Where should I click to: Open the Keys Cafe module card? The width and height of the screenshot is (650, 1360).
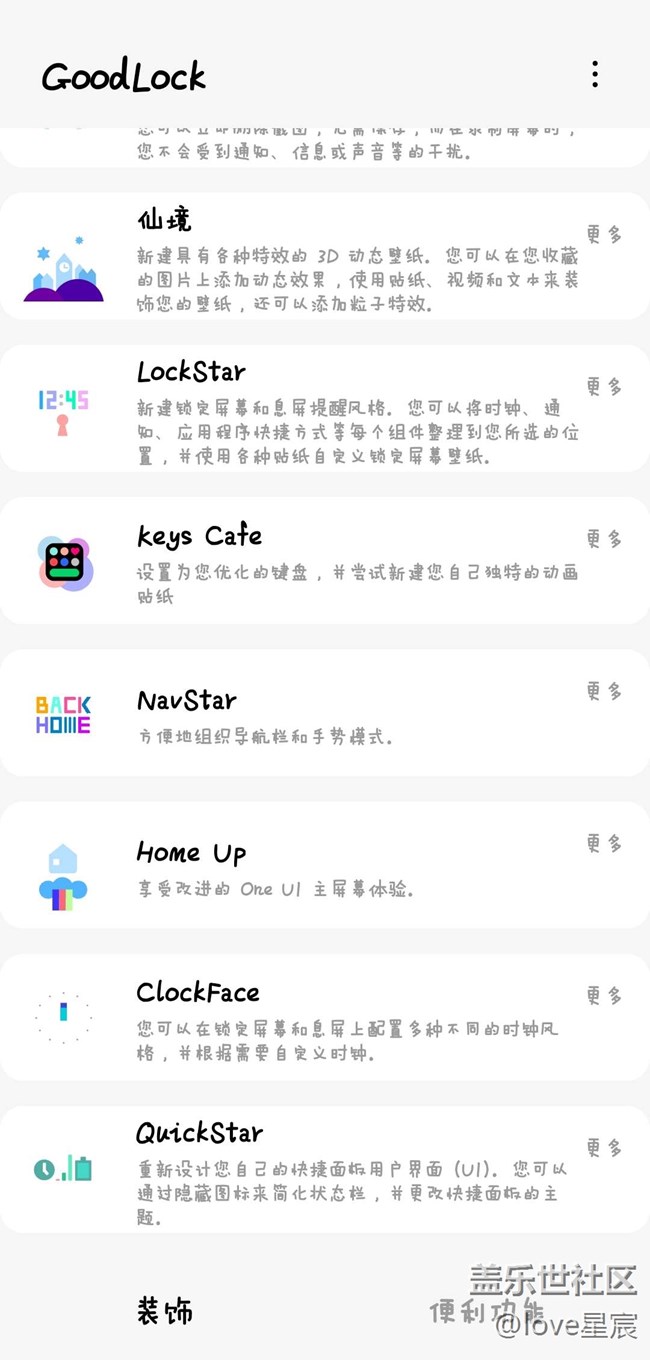click(x=300, y=562)
